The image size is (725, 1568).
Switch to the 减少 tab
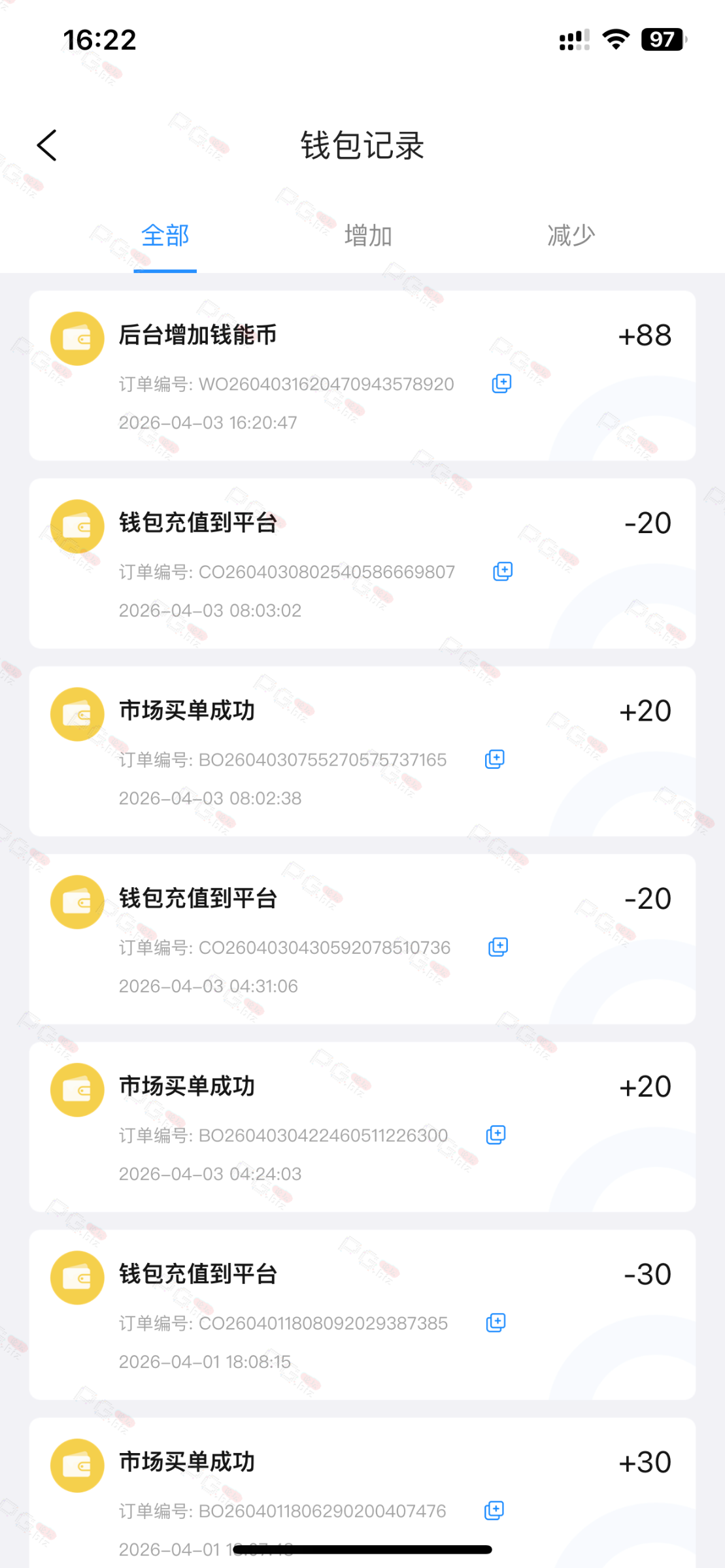tap(571, 235)
